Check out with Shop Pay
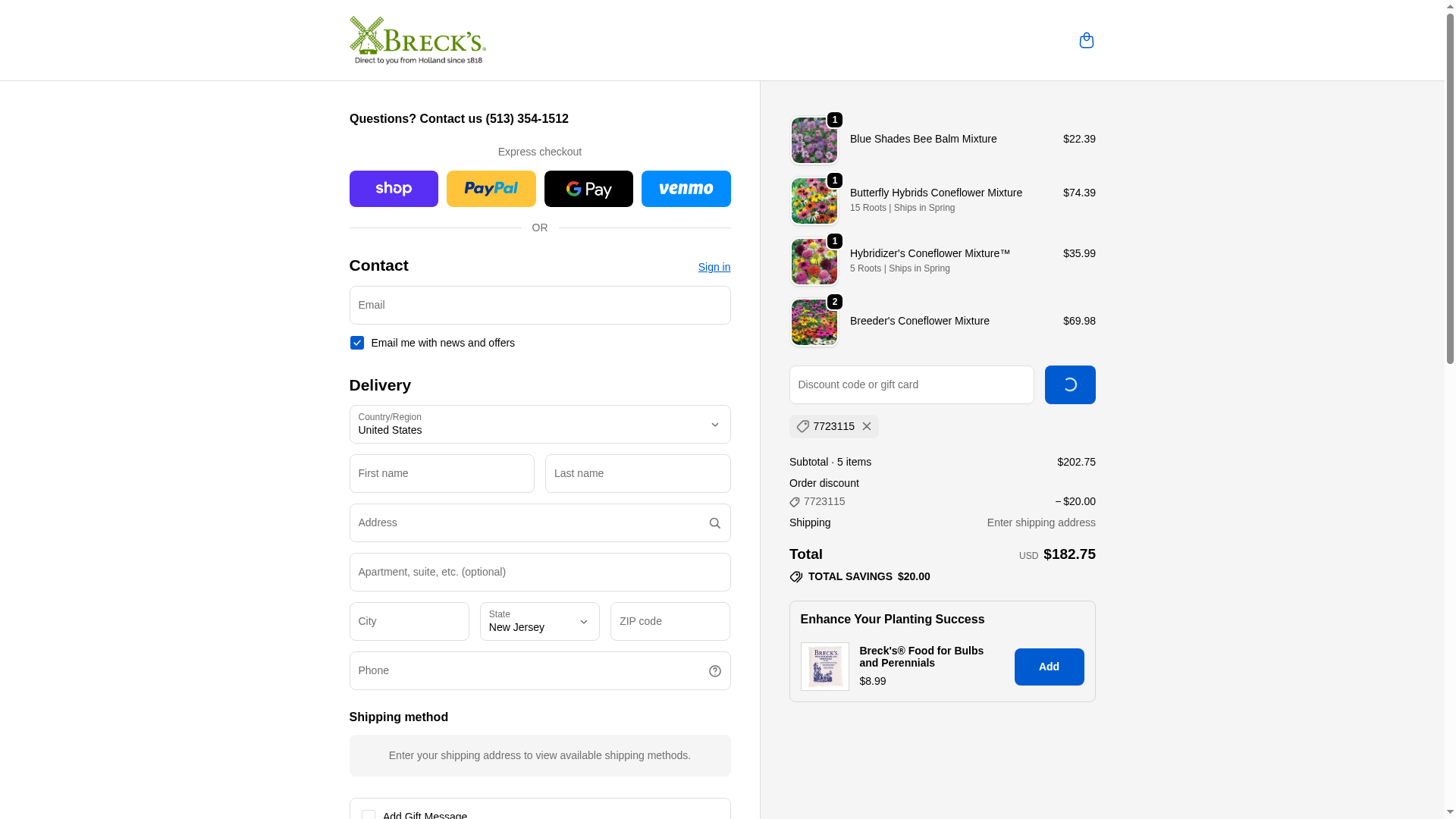The image size is (1456, 819). (x=394, y=189)
